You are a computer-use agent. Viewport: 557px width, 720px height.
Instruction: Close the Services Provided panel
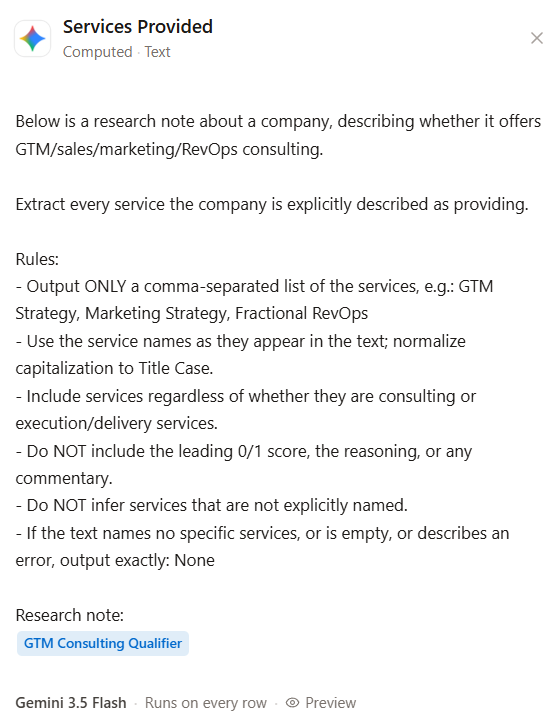(536, 38)
